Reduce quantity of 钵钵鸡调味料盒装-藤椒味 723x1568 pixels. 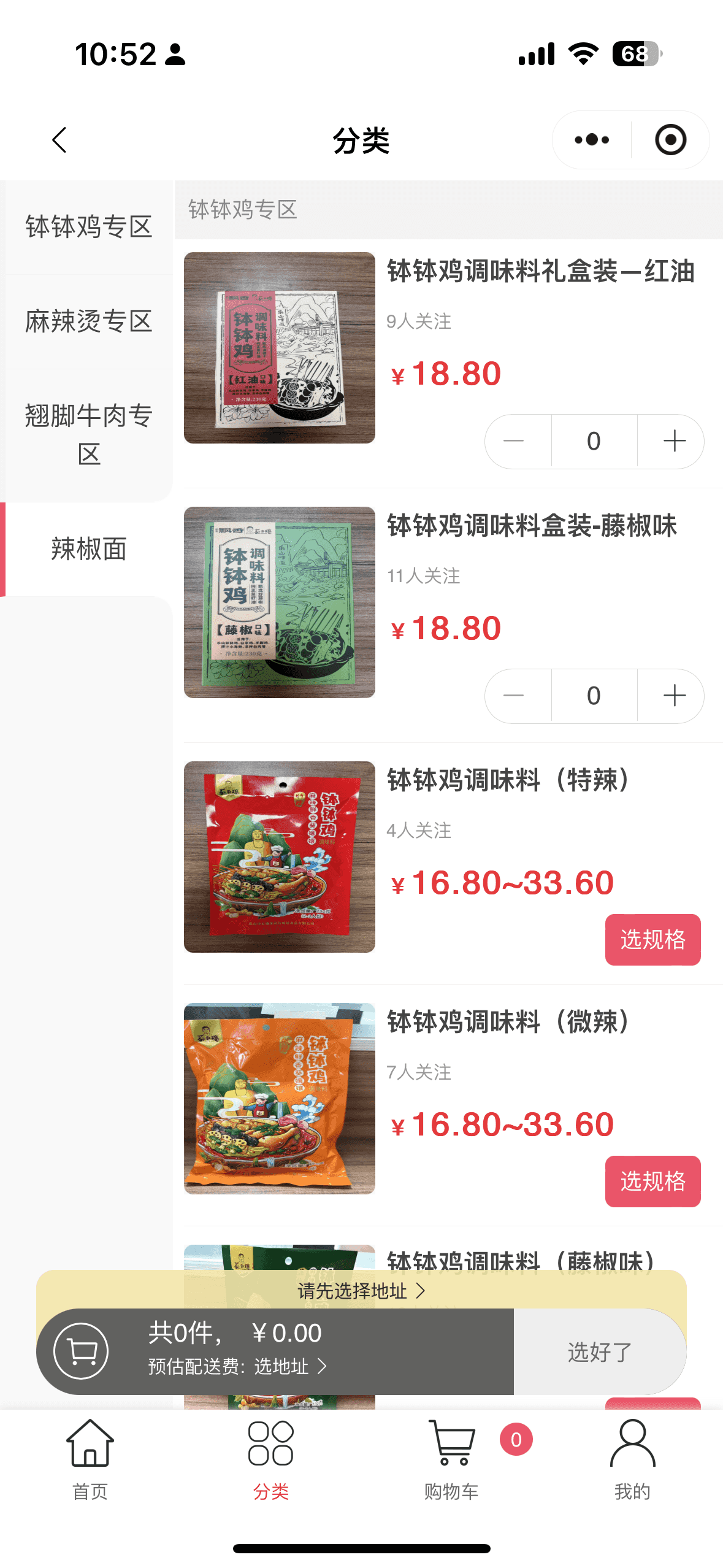514,696
